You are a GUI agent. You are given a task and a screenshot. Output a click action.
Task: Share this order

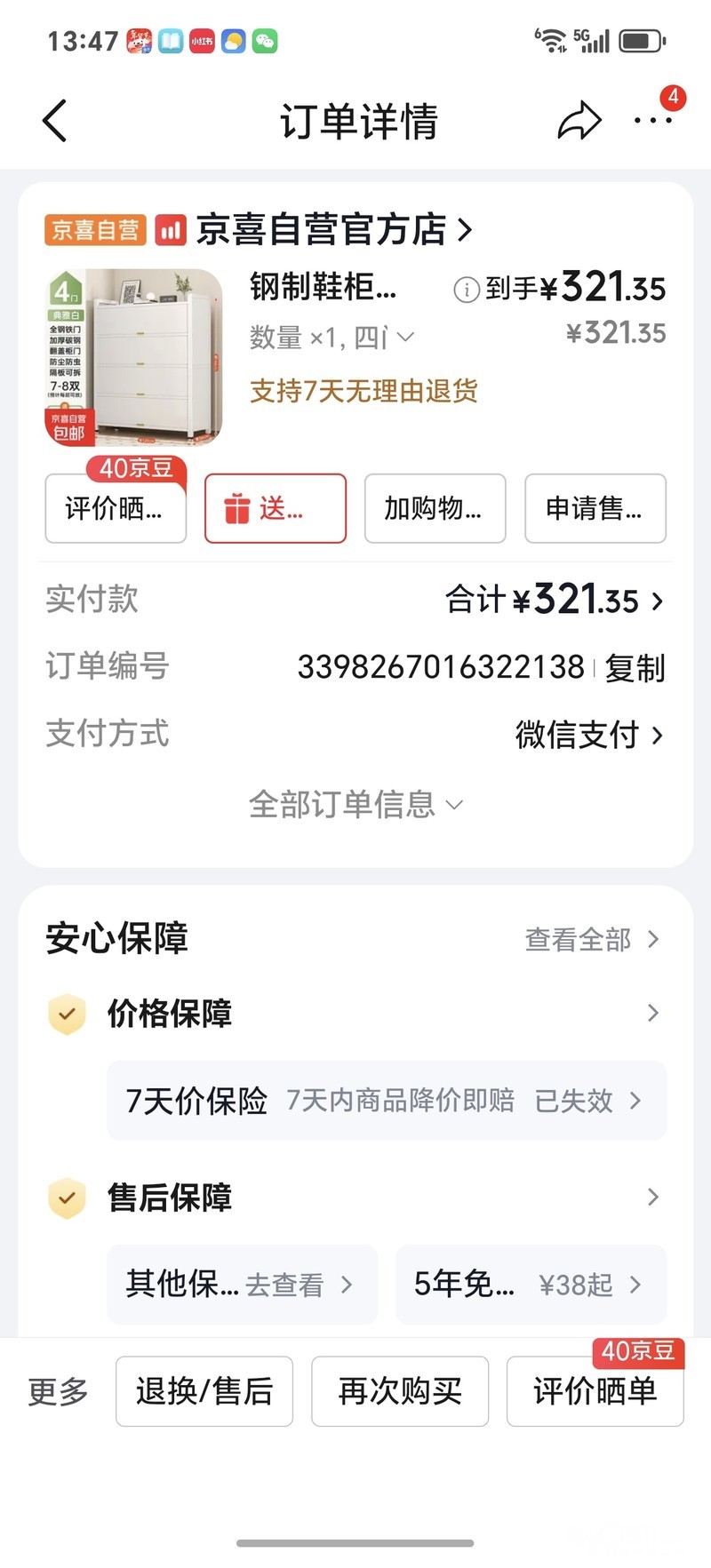579,121
